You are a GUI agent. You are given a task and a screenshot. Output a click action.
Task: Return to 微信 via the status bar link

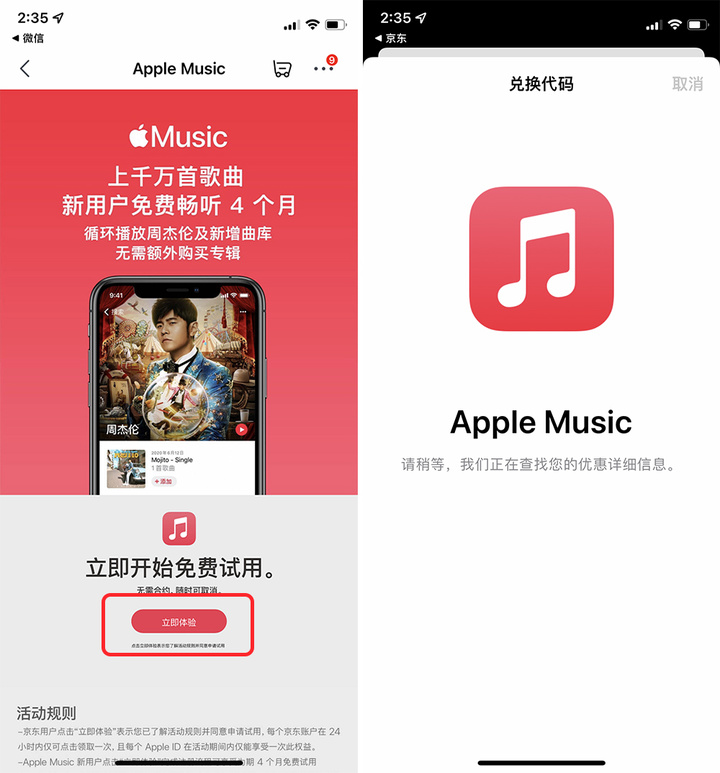click(28, 38)
